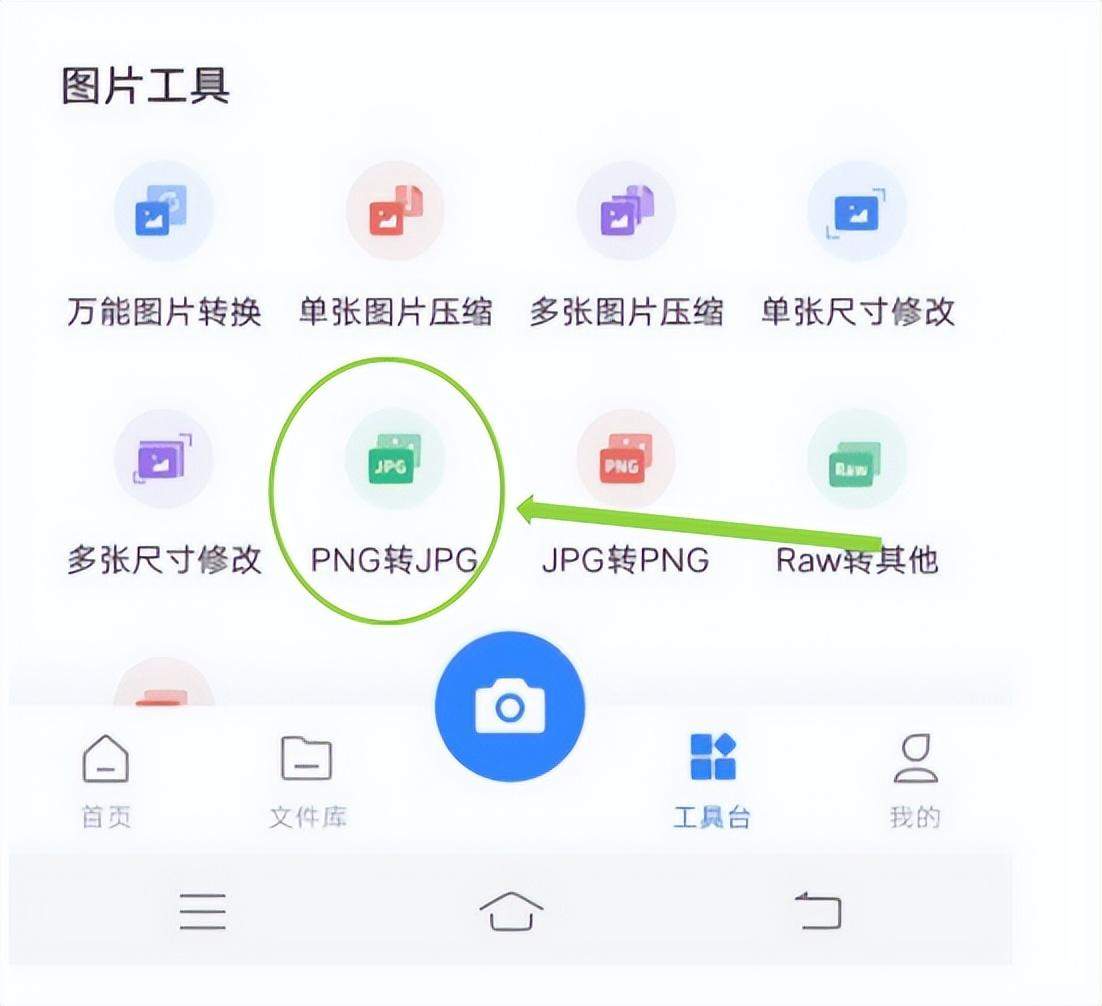Screen dimensions: 1102x1006
Task: Go to the system home screen
Action: pos(511,911)
